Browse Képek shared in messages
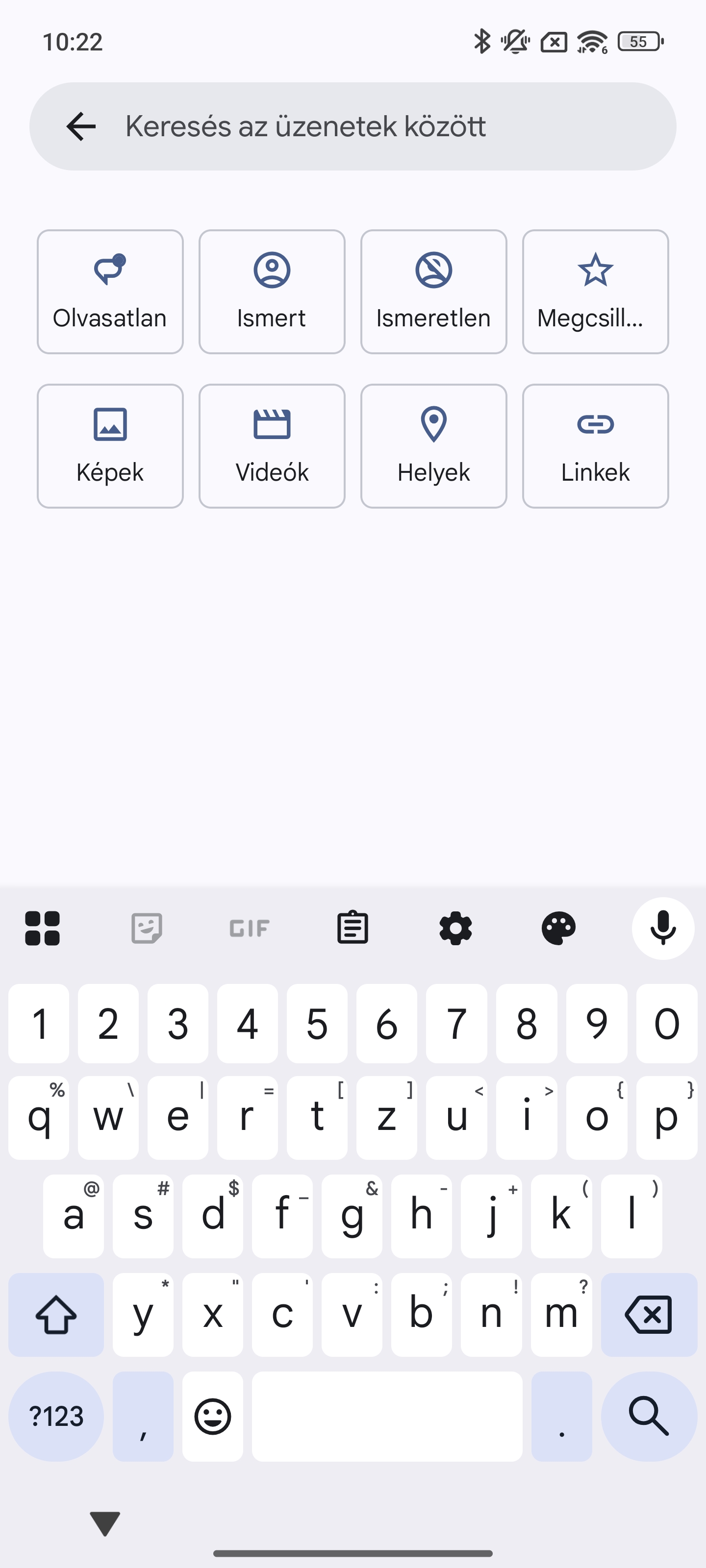This screenshot has width=706, height=1568. point(110,446)
